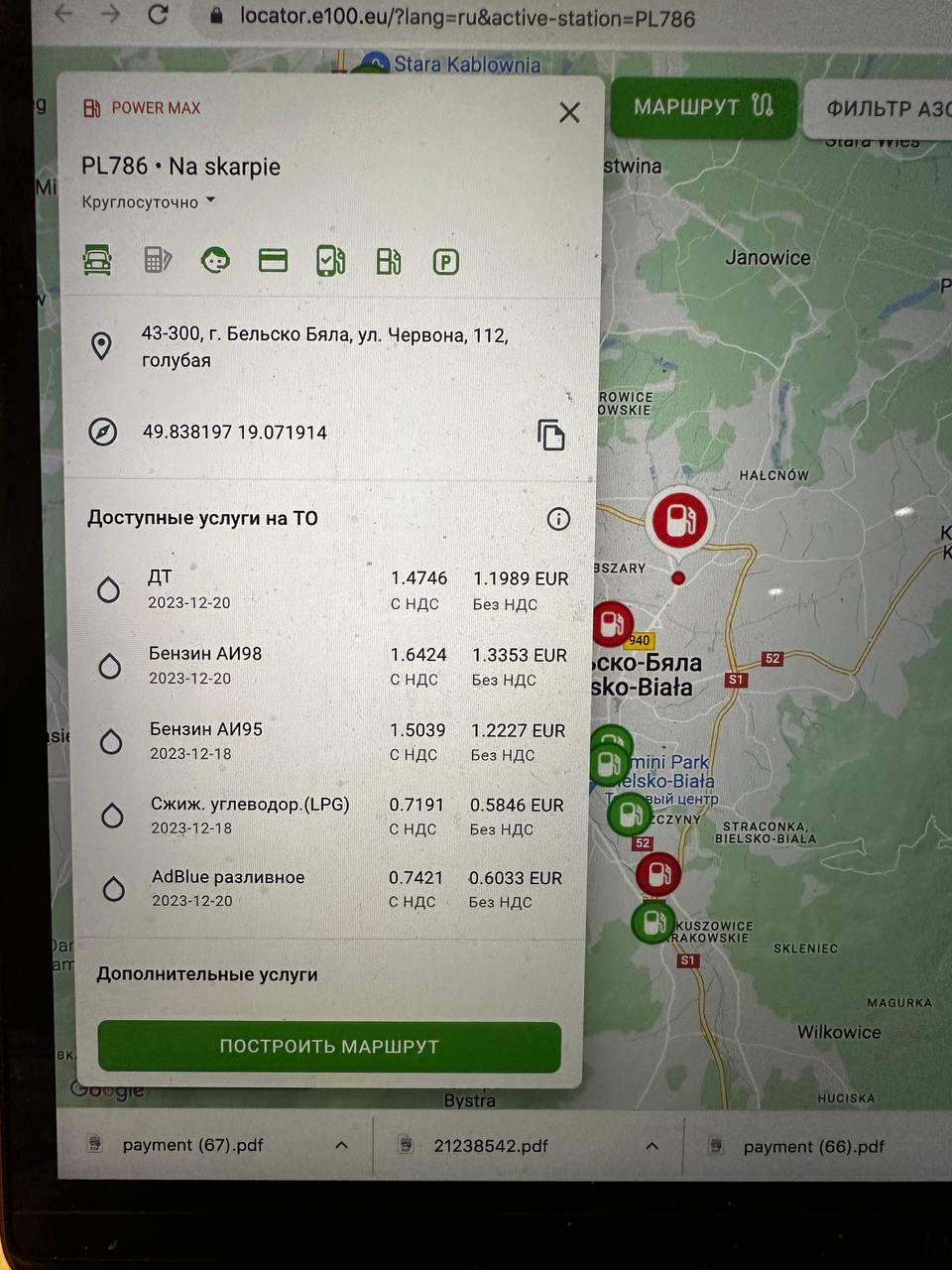Expand options for payment (67).pdf download

(341, 1145)
